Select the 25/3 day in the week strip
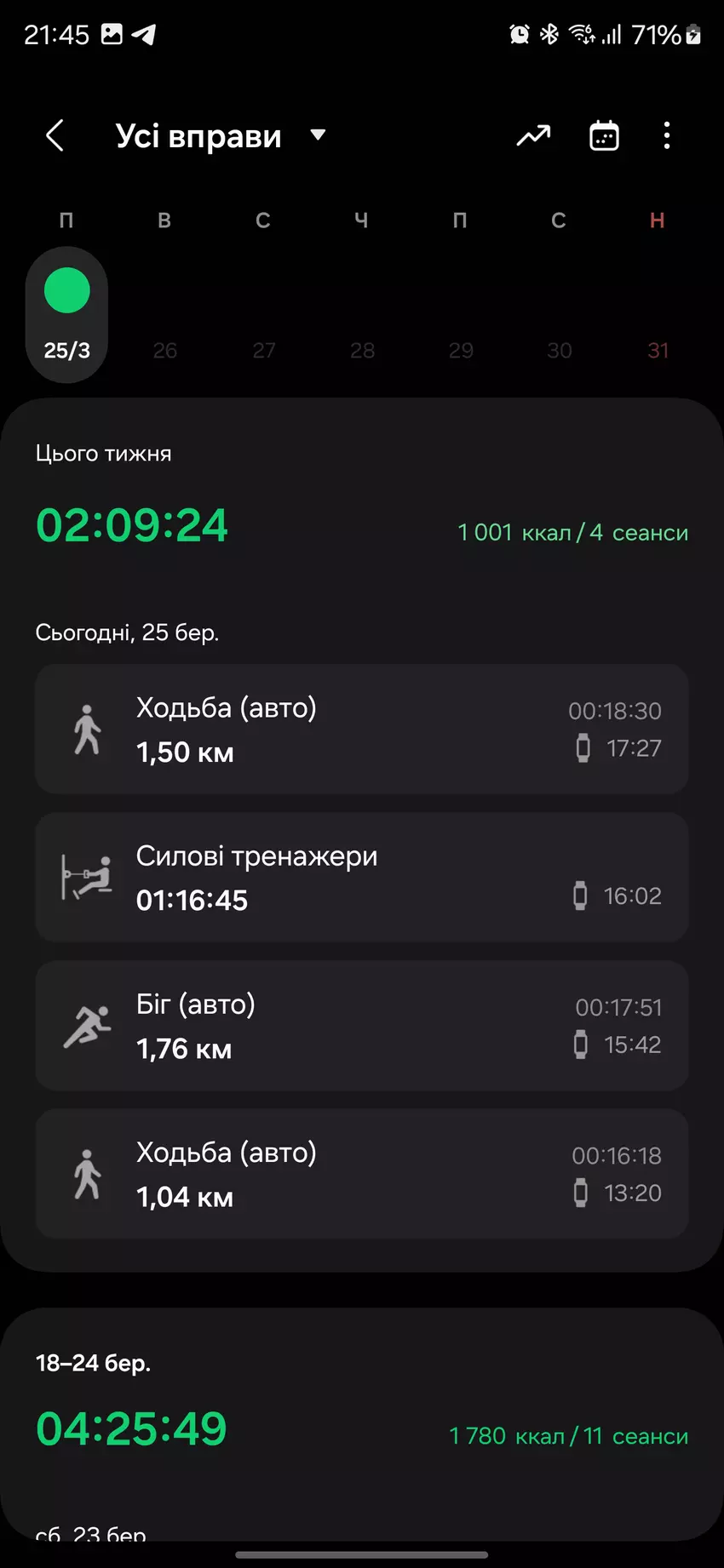This screenshot has height=1568, width=724. 66,314
